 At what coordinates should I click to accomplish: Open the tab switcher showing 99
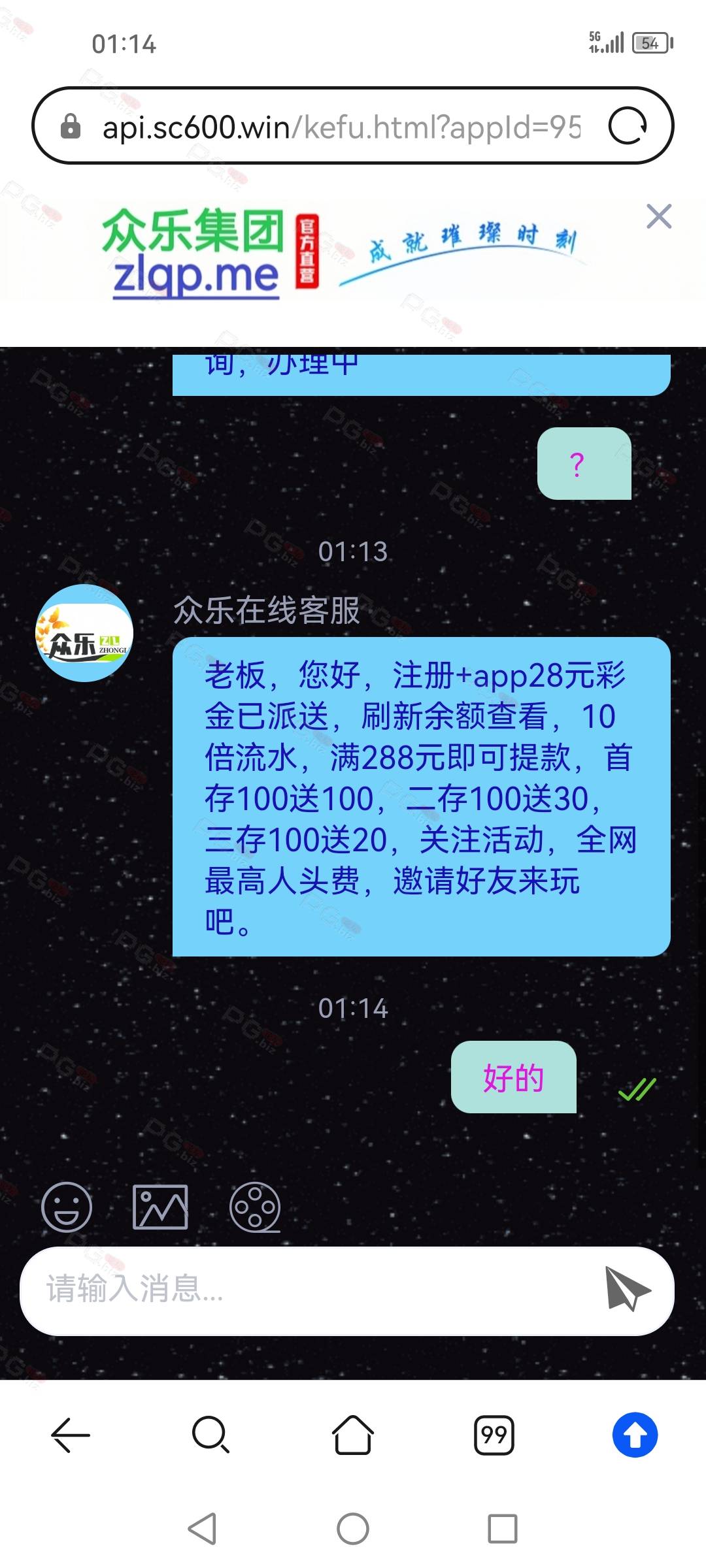pos(494,1435)
